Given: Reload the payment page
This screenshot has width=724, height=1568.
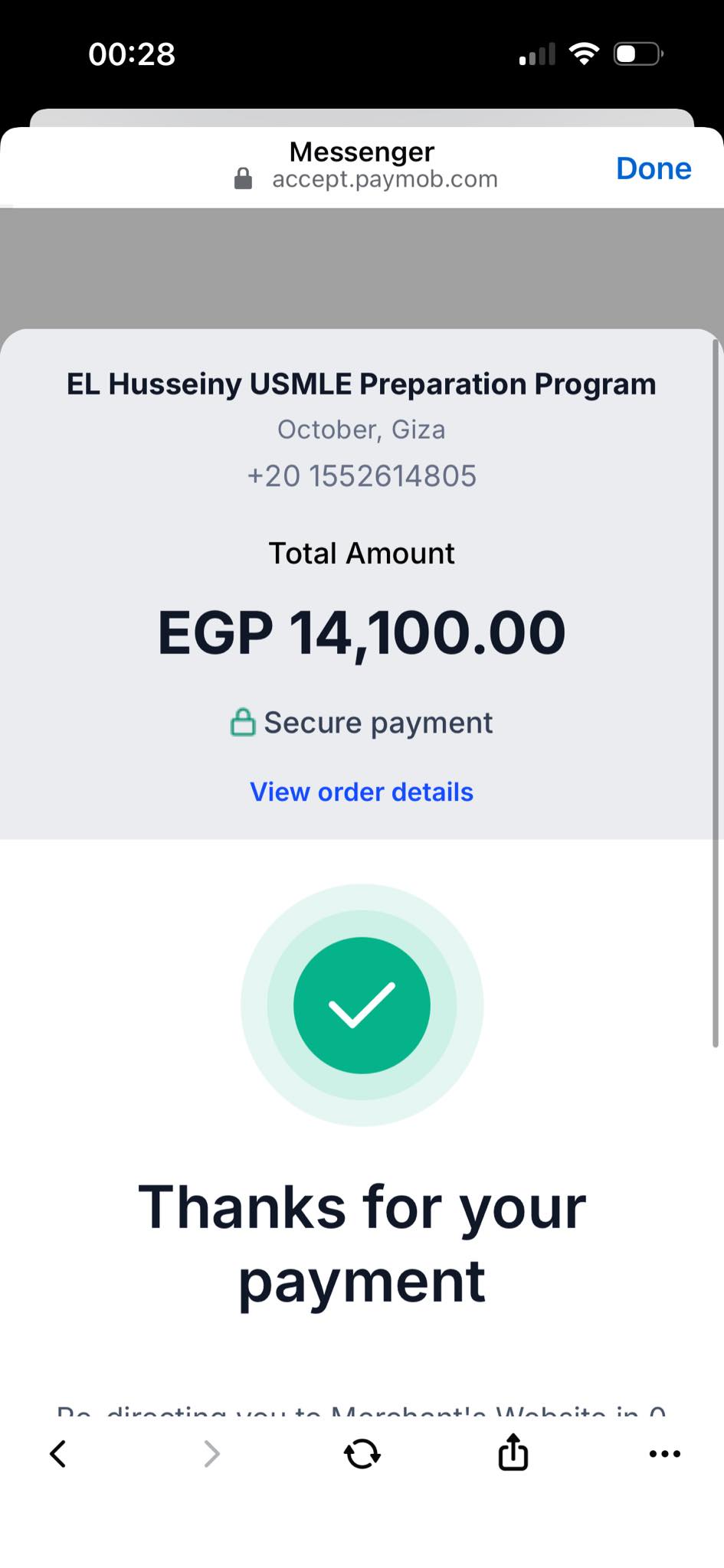Looking at the screenshot, I should pyautogui.click(x=362, y=1453).
